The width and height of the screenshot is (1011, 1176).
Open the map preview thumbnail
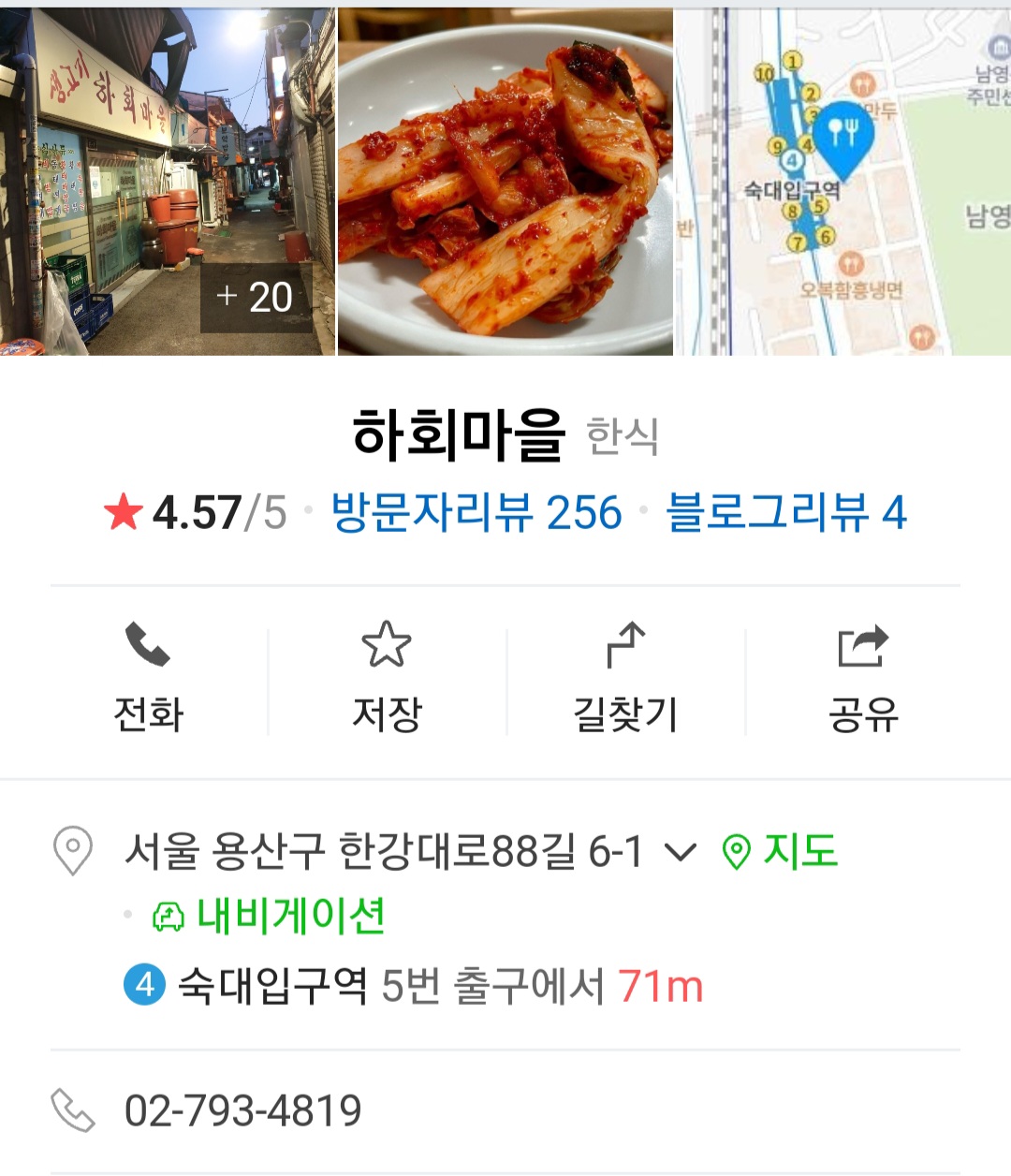click(x=842, y=183)
